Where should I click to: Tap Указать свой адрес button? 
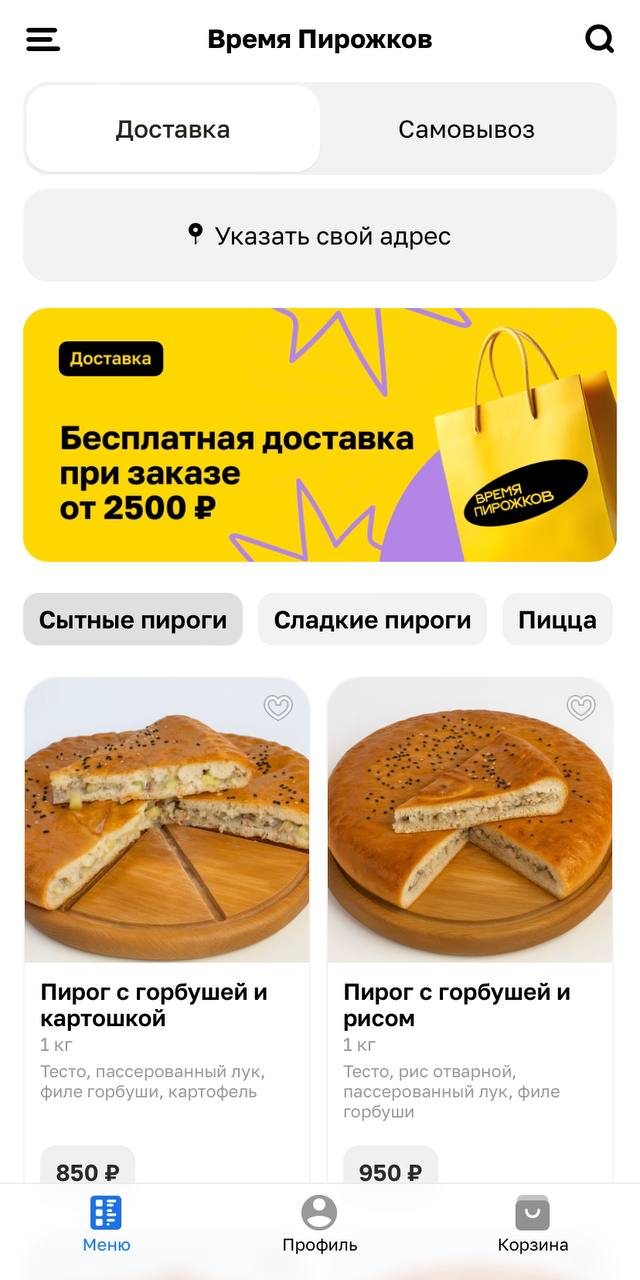(320, 236)
